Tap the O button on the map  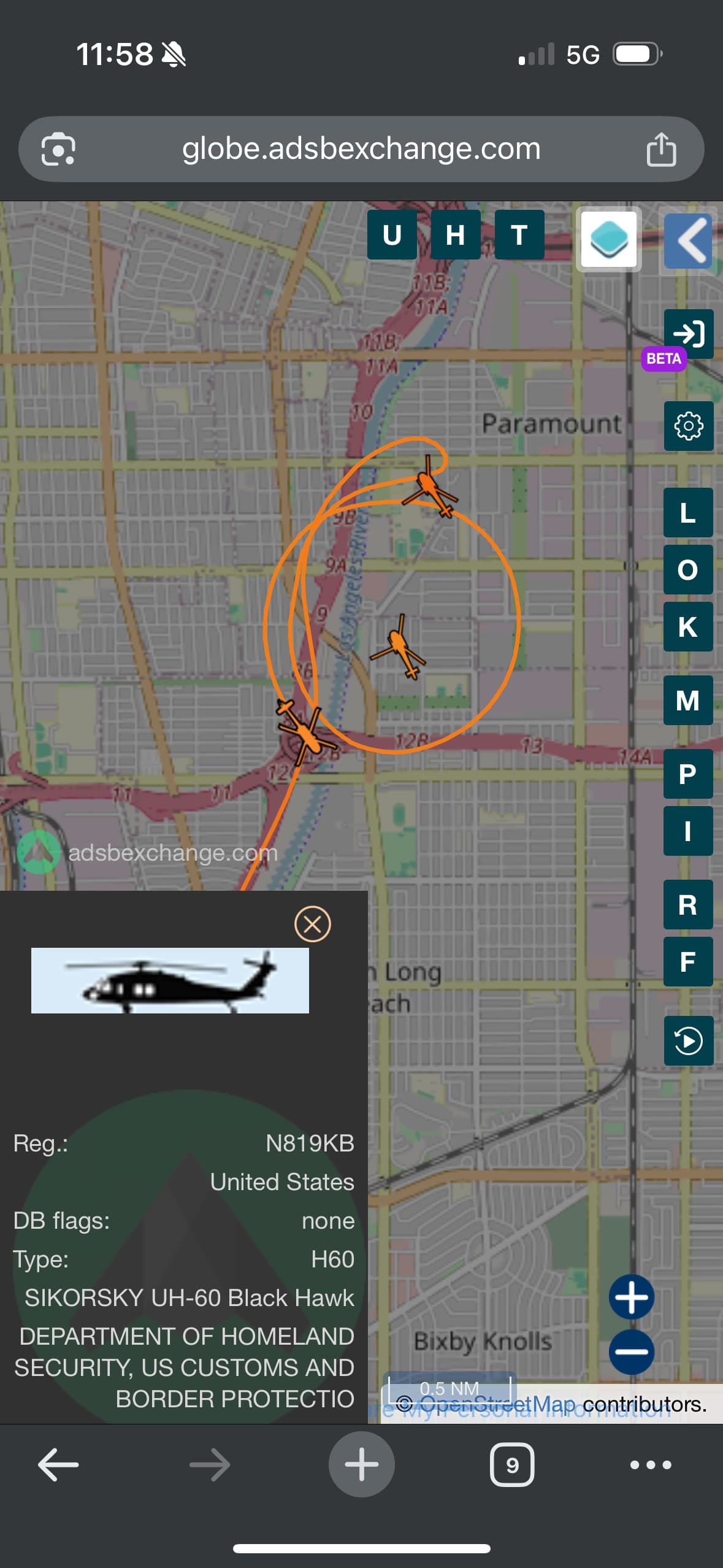pos(688,569)
